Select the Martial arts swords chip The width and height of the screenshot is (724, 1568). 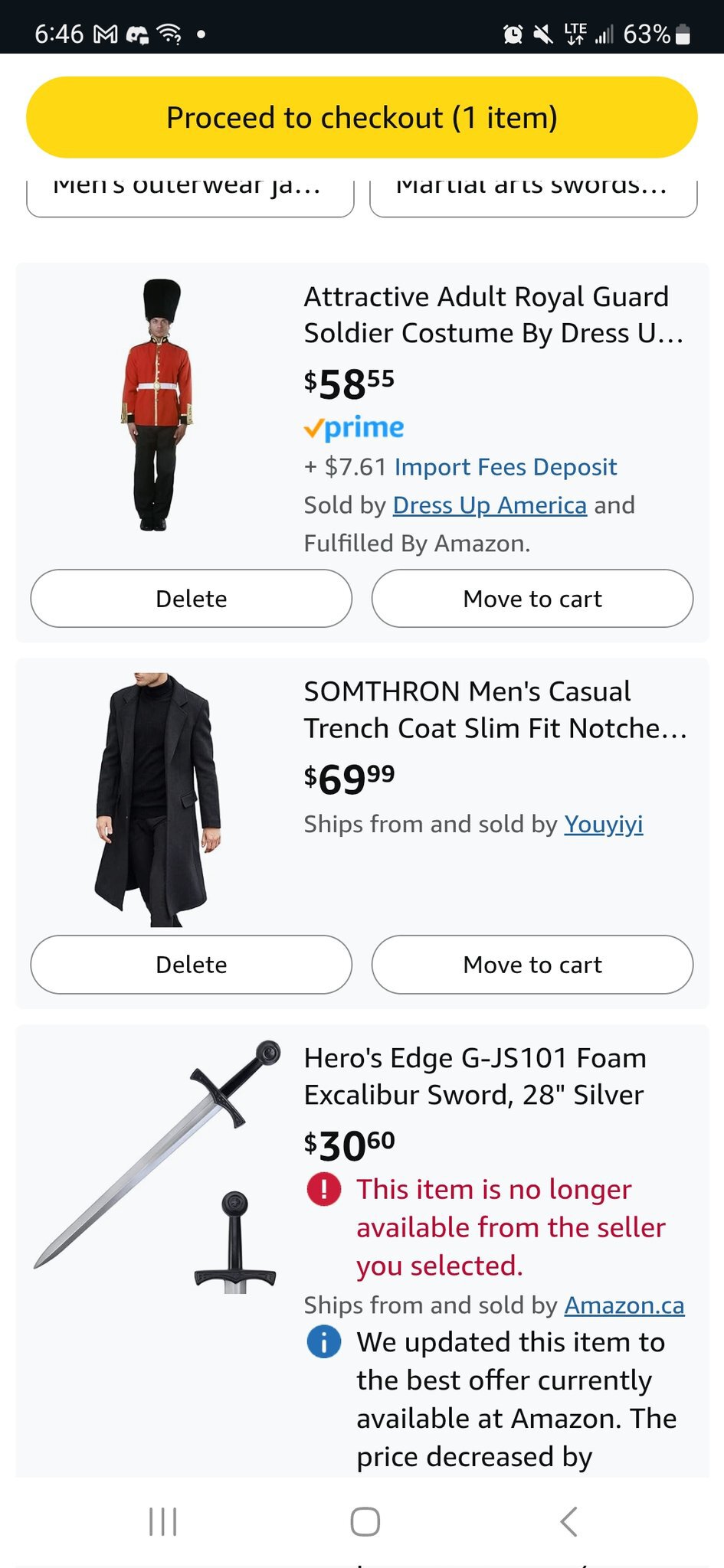pos(533,197)
